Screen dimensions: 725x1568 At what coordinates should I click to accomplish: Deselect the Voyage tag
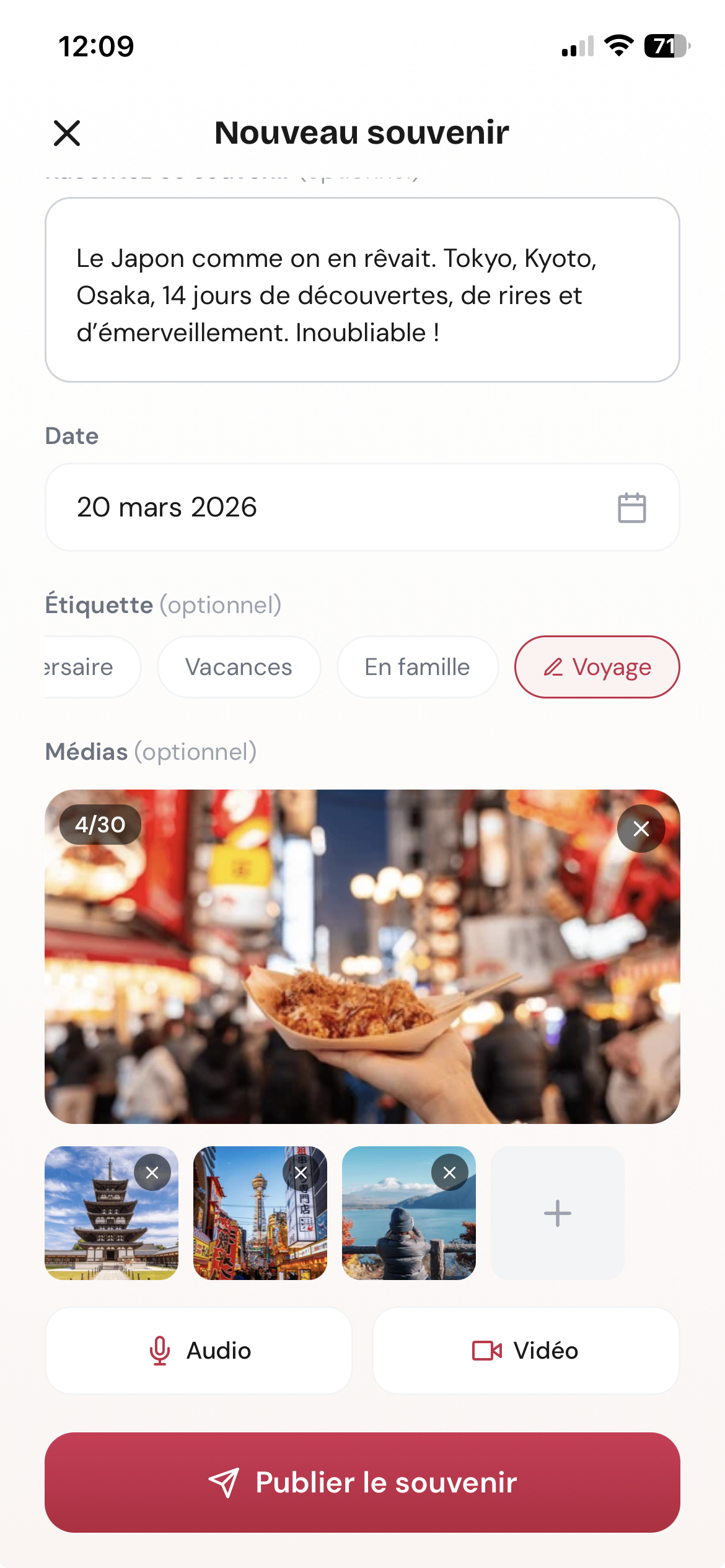[x=597, y=667]
